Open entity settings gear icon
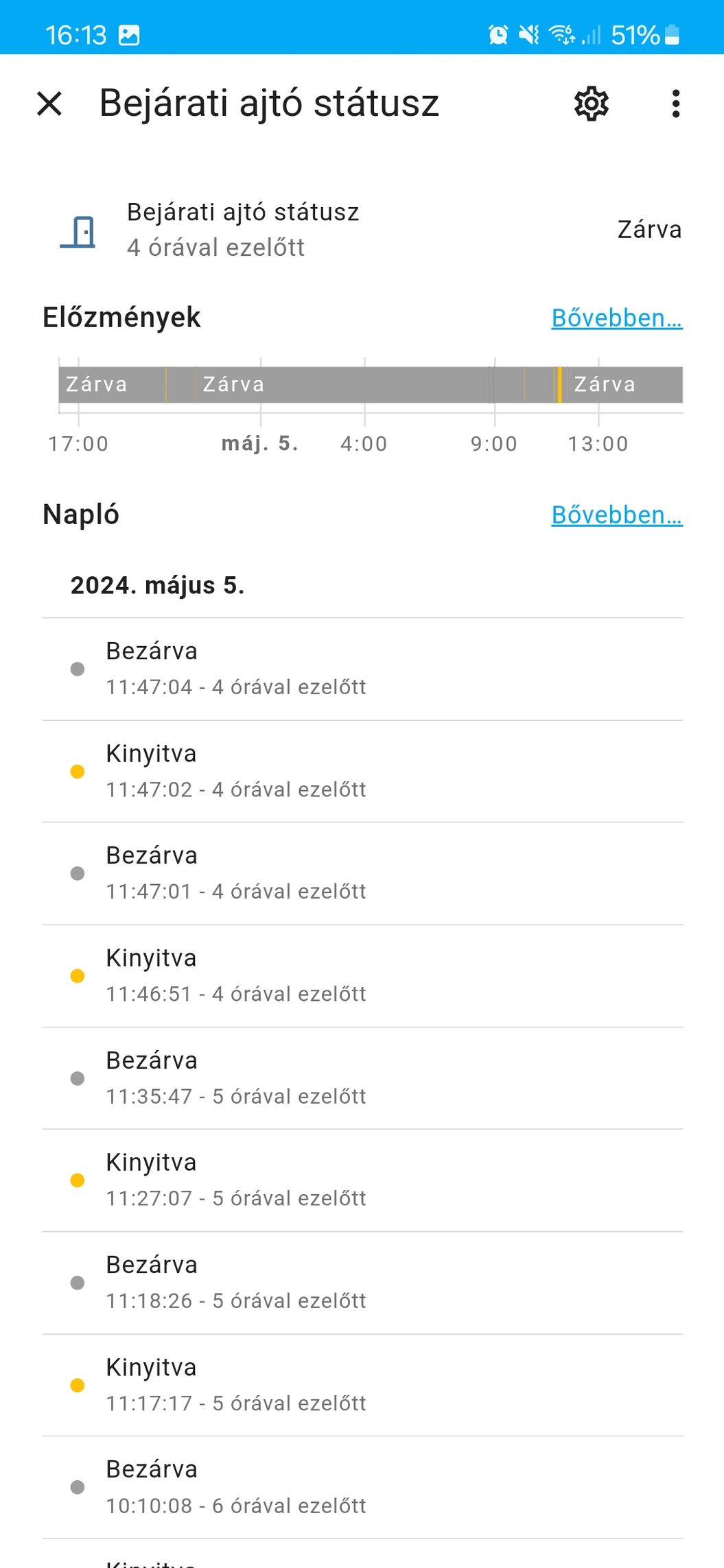The image size is (724, 1568). click(591, 104)
